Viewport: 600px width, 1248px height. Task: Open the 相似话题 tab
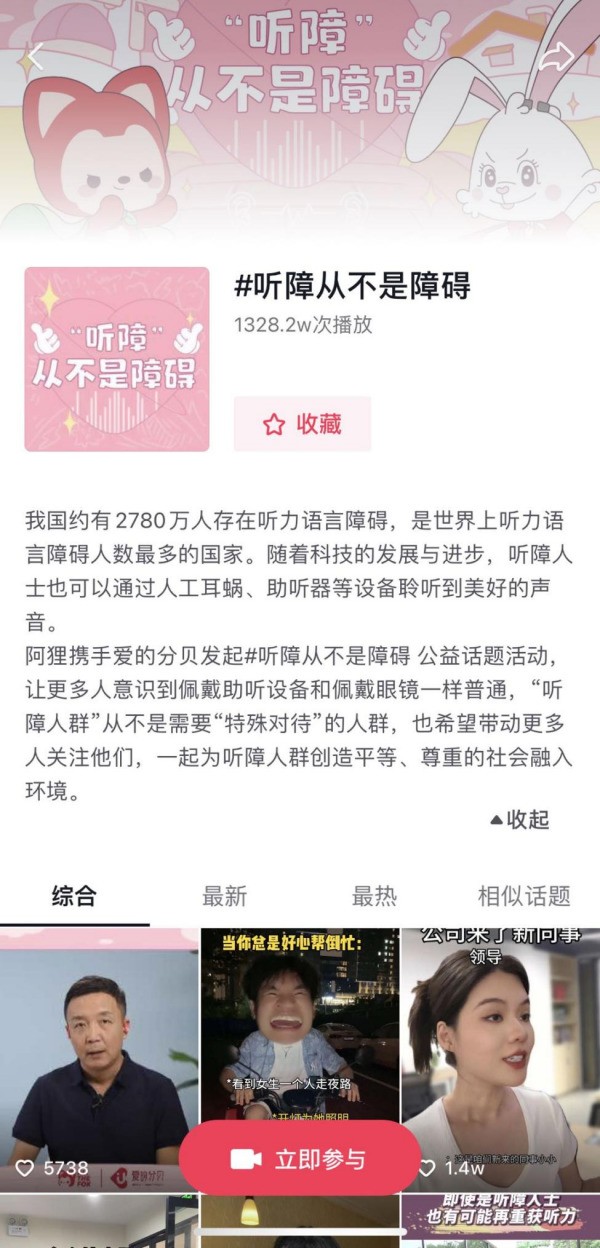(523, 896)
